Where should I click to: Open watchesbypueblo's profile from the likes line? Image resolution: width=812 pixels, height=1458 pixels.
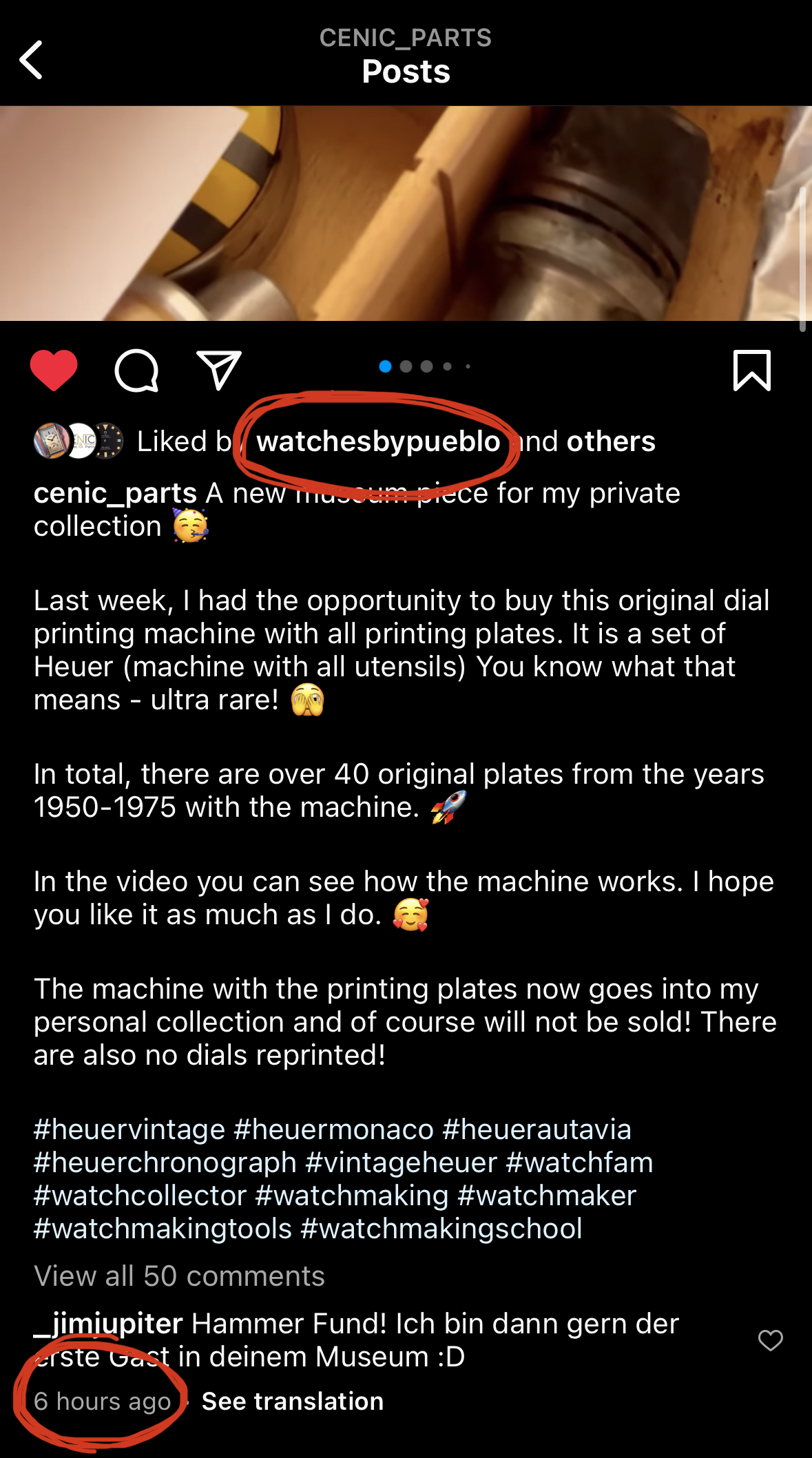[378, 441]
